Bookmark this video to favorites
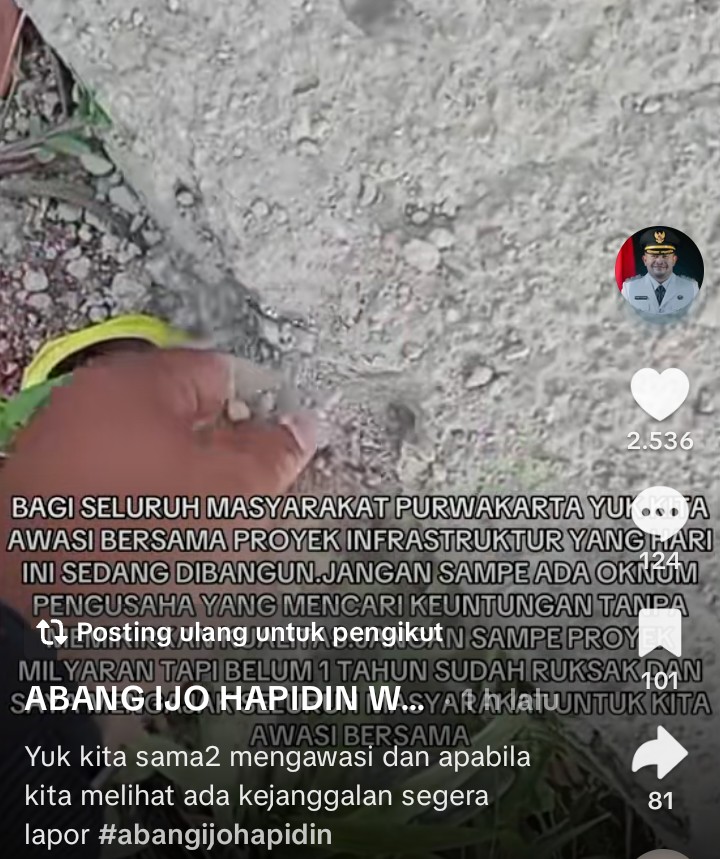Screen dimensions: 720x859 [660, 635]
